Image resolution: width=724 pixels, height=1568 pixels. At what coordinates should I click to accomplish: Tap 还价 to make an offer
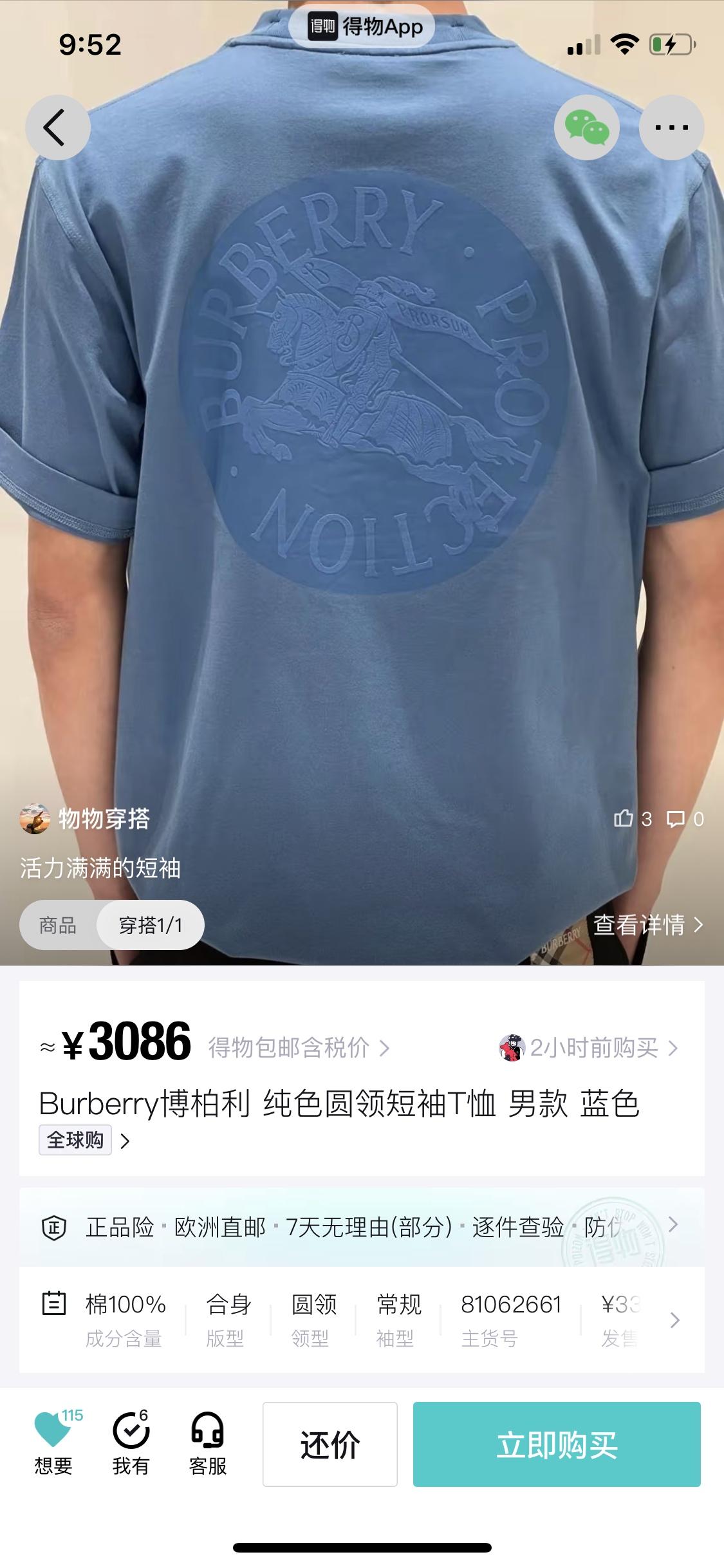coord(330,1444)
